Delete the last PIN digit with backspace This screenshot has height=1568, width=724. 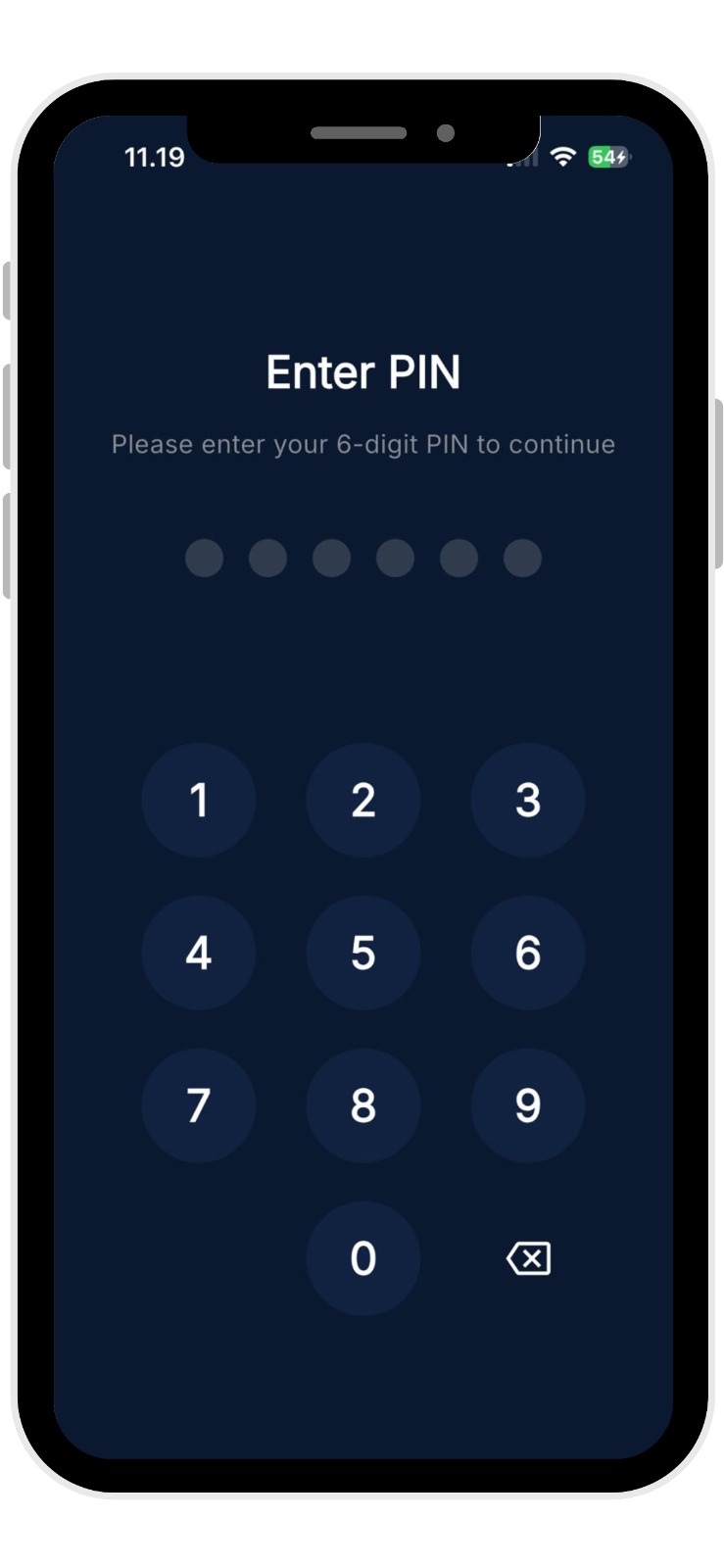pyautogui.click(x=528, y=1258)
